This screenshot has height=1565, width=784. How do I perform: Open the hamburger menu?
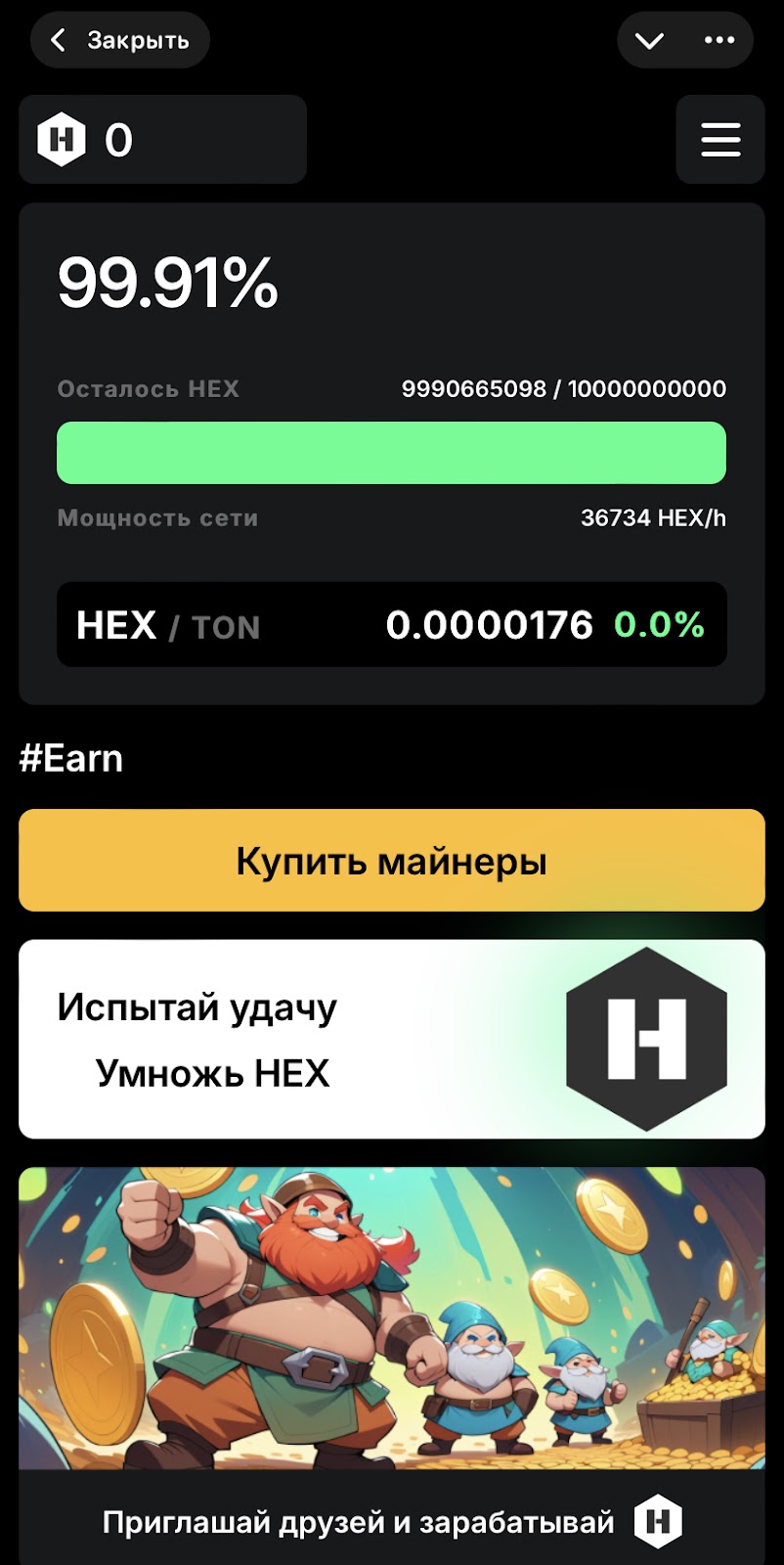720,140
